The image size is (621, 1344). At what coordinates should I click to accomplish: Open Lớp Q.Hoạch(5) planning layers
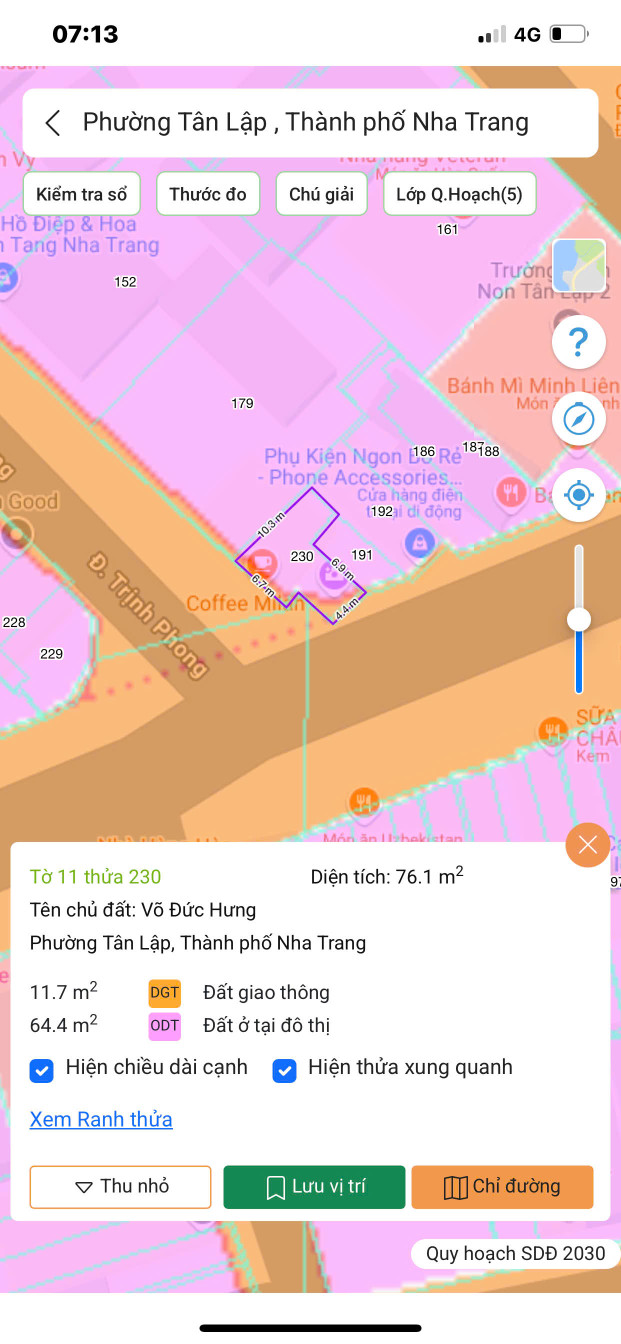point(460,194)
